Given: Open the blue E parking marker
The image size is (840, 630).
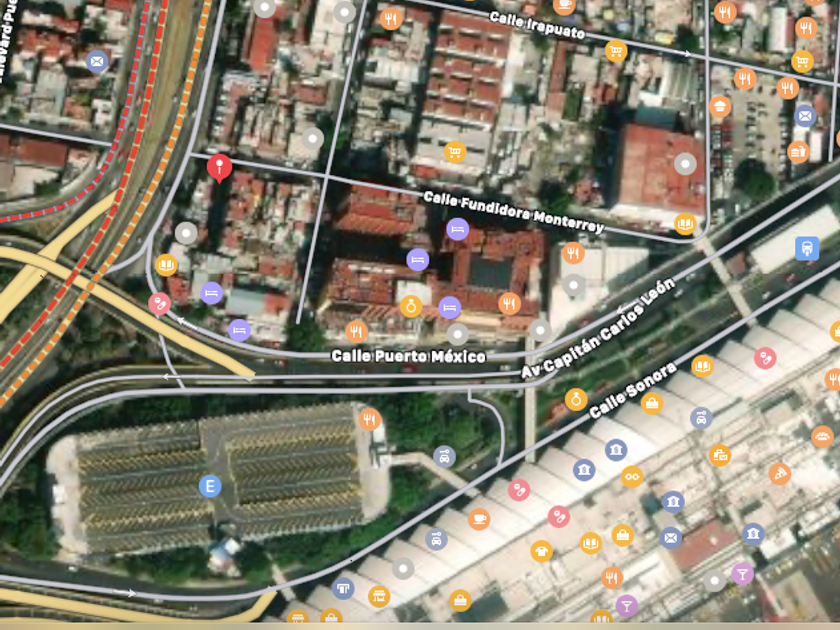Looking at the screenshot, I should tap(209, 487).
